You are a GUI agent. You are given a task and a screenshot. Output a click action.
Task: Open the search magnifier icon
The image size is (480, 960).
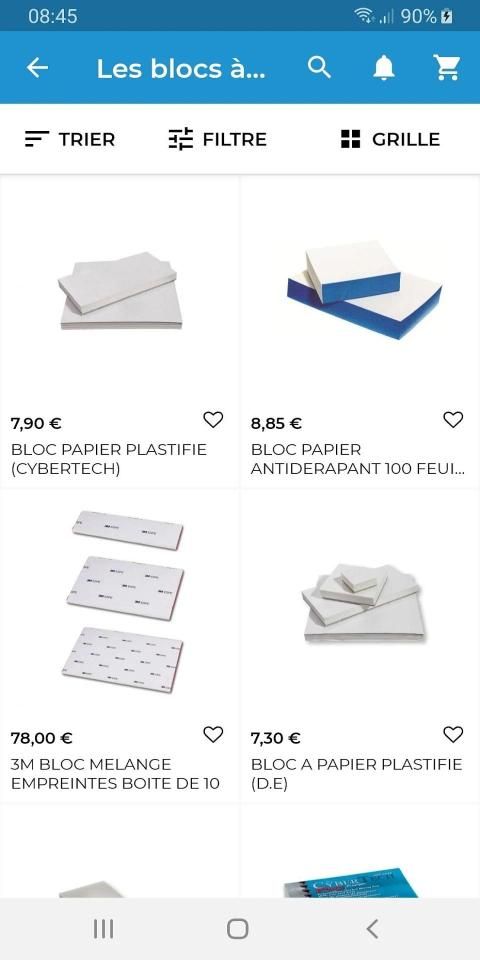(320, 67)
